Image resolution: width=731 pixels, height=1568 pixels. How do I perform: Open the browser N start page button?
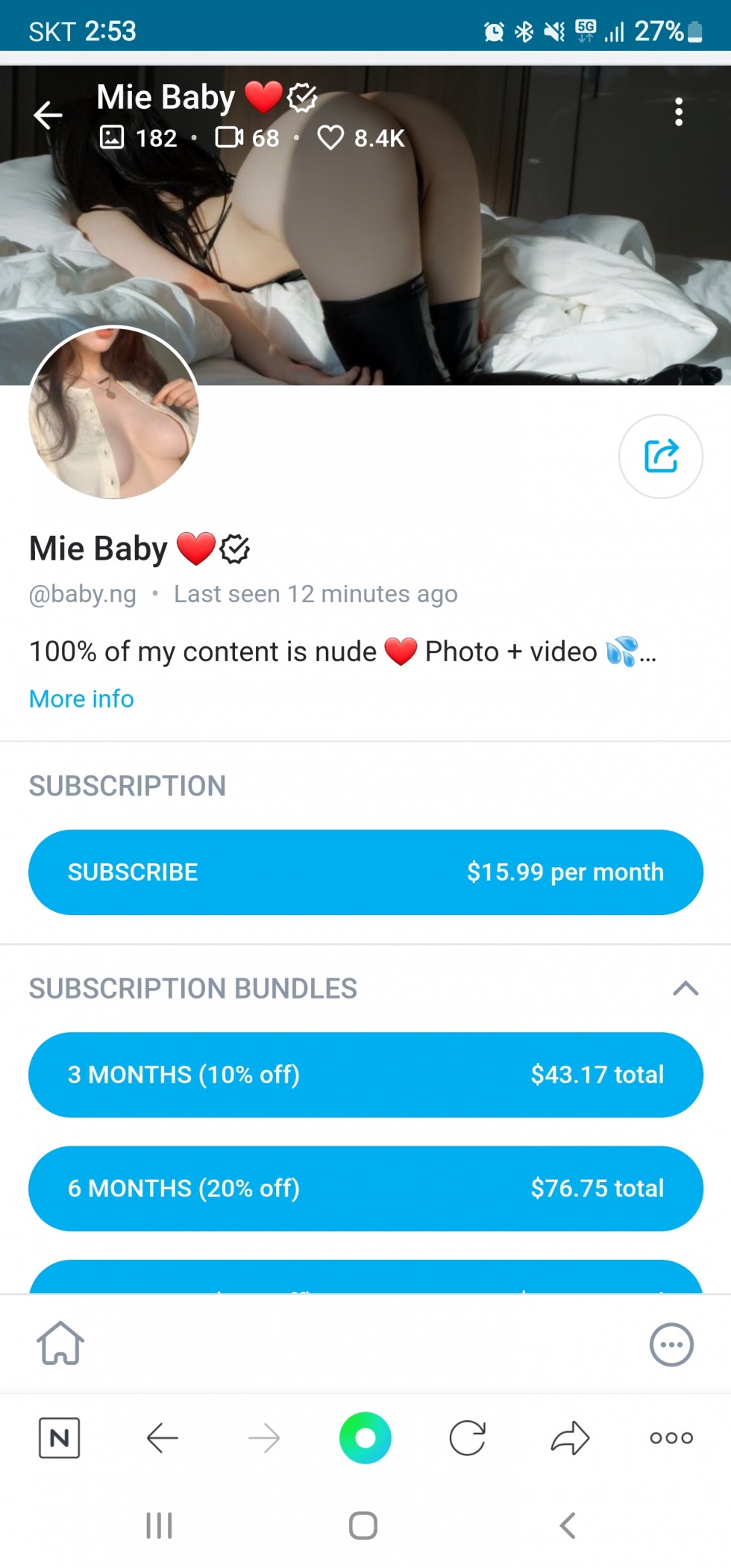pos(59,1437)
